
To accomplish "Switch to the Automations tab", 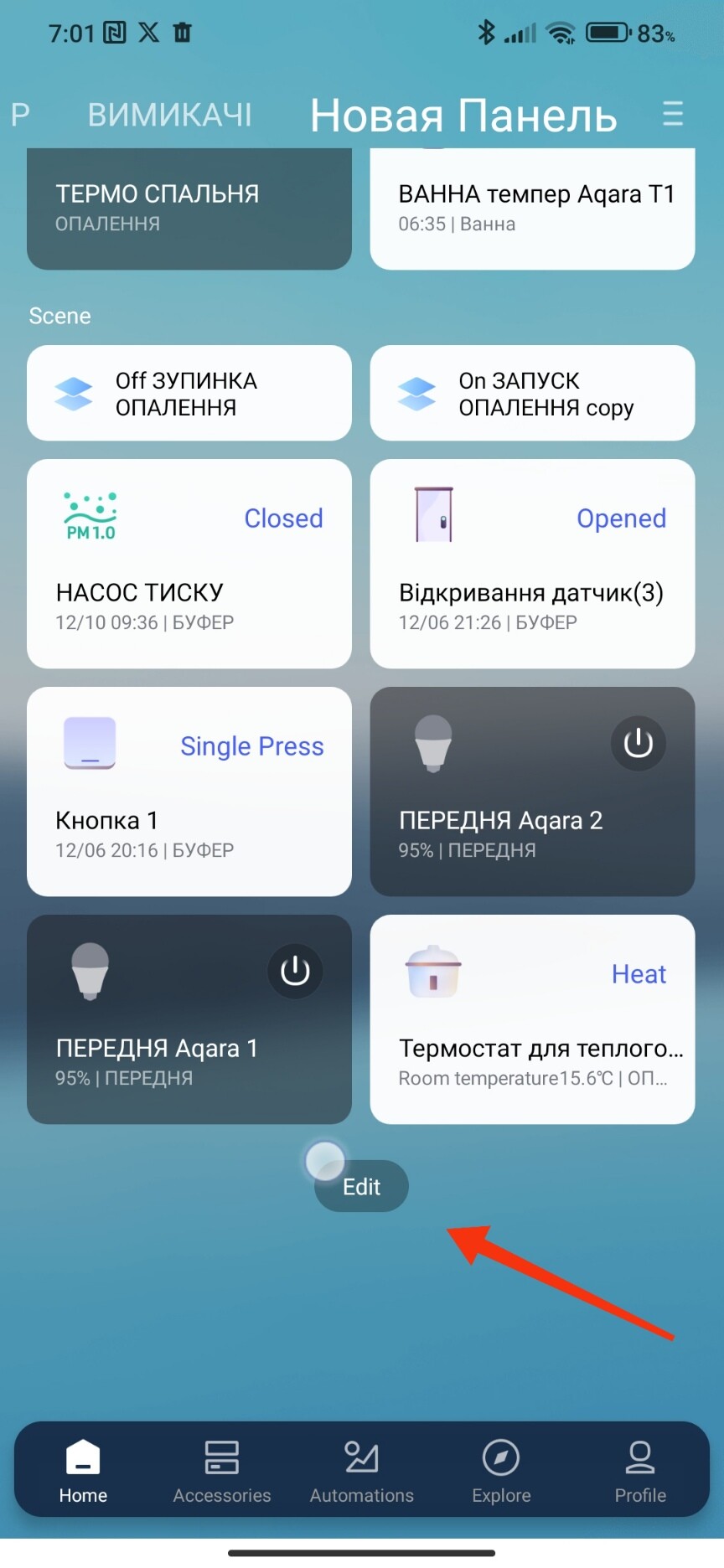I will (362, 1471).
